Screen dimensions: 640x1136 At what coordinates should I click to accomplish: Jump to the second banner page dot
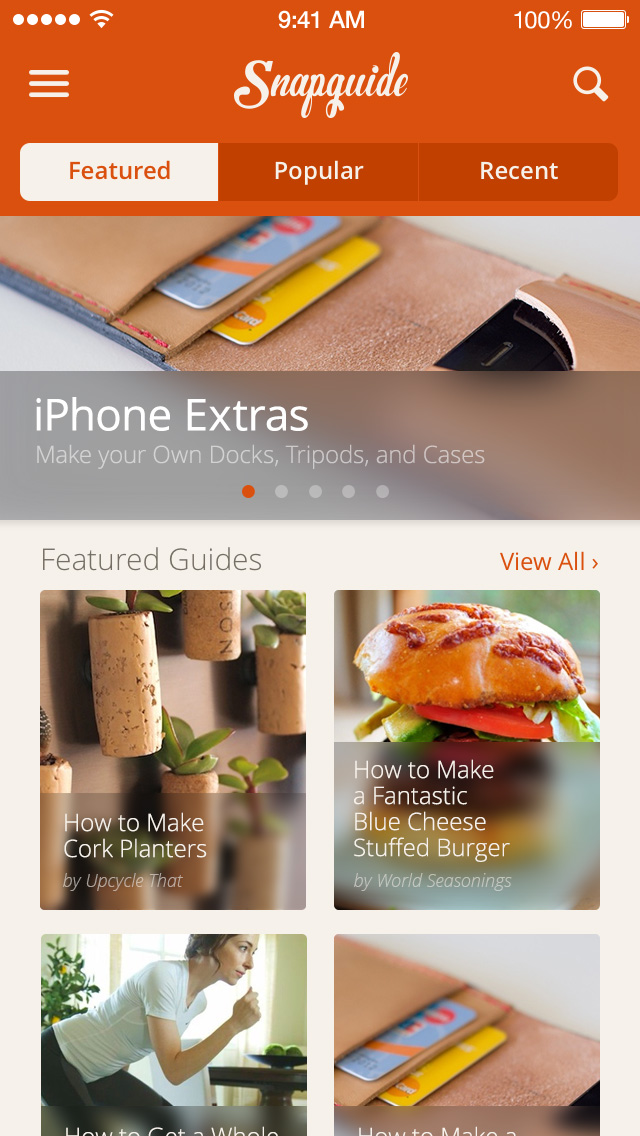coord(282,491)
